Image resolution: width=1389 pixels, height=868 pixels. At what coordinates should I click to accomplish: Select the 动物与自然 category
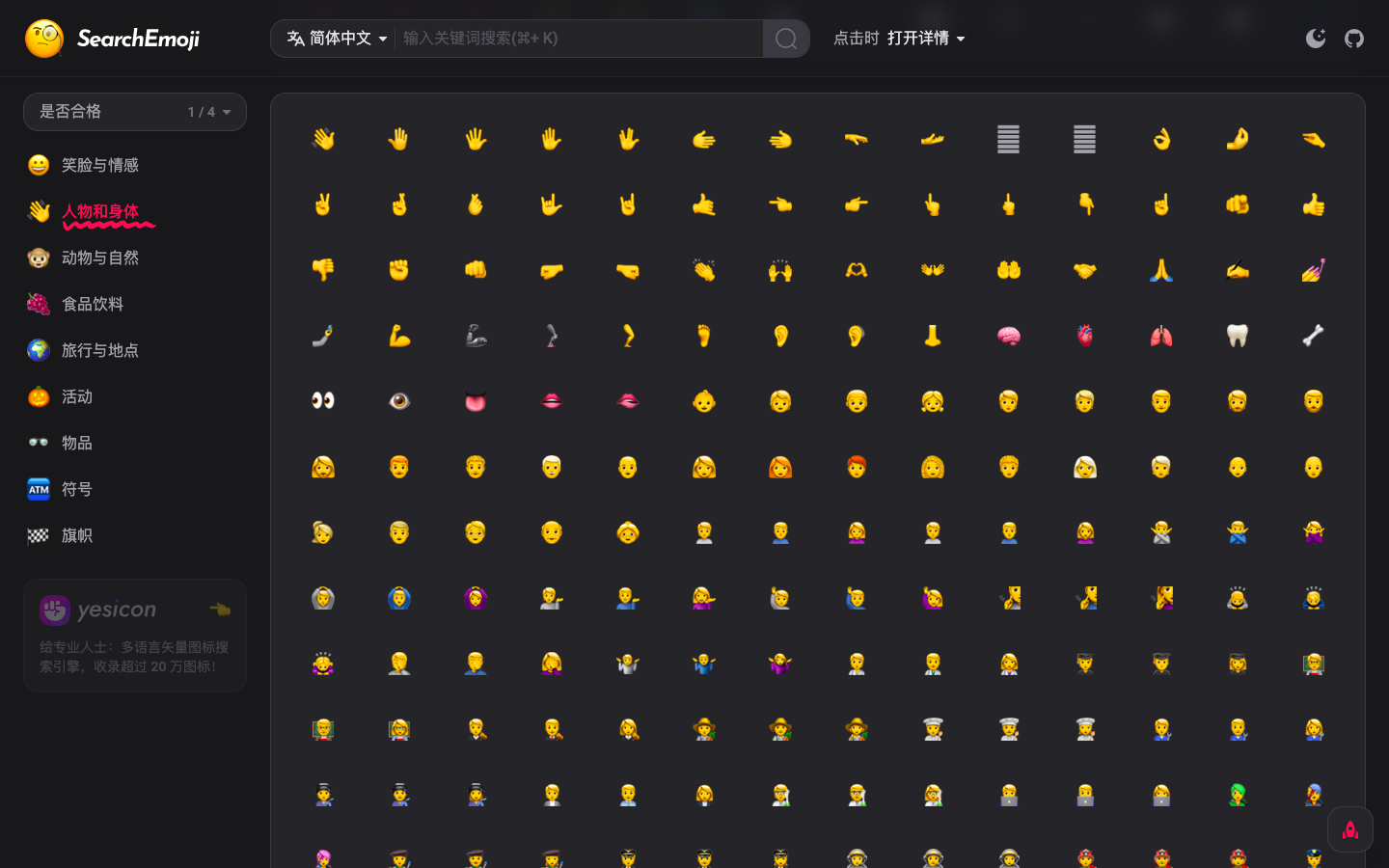99,258
